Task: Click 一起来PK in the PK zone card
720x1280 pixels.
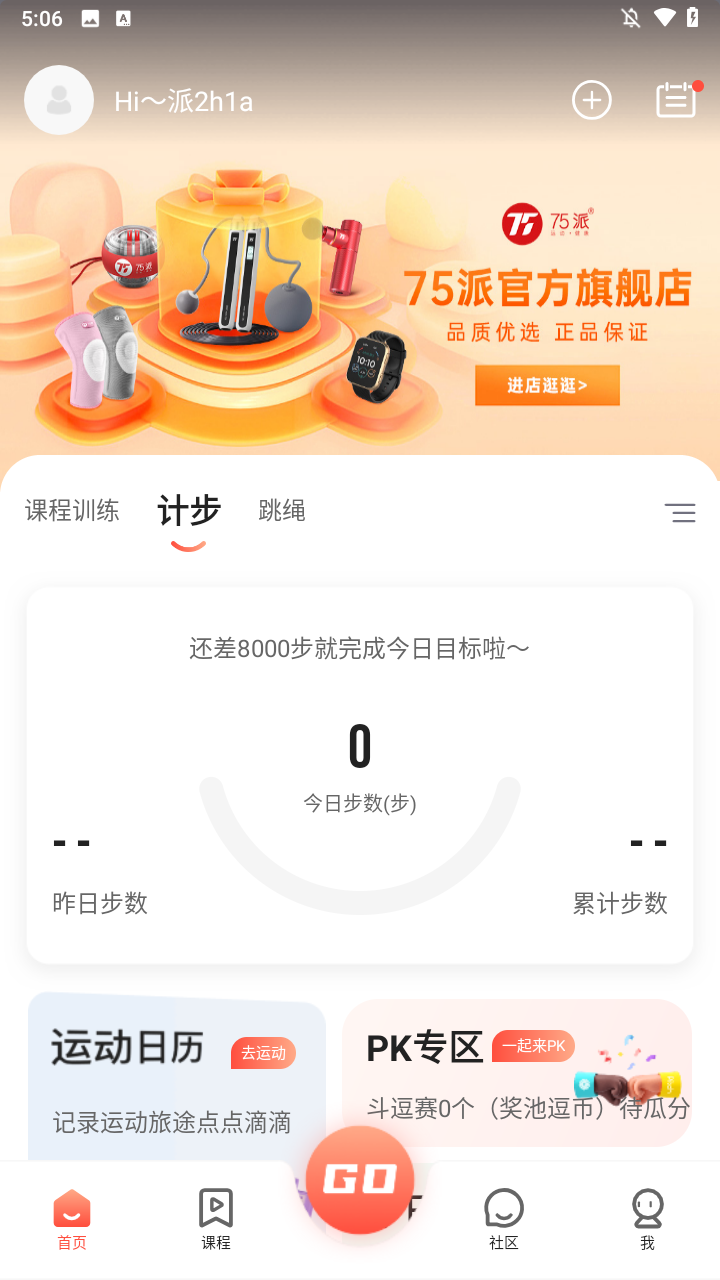Action: [533, 1045]
